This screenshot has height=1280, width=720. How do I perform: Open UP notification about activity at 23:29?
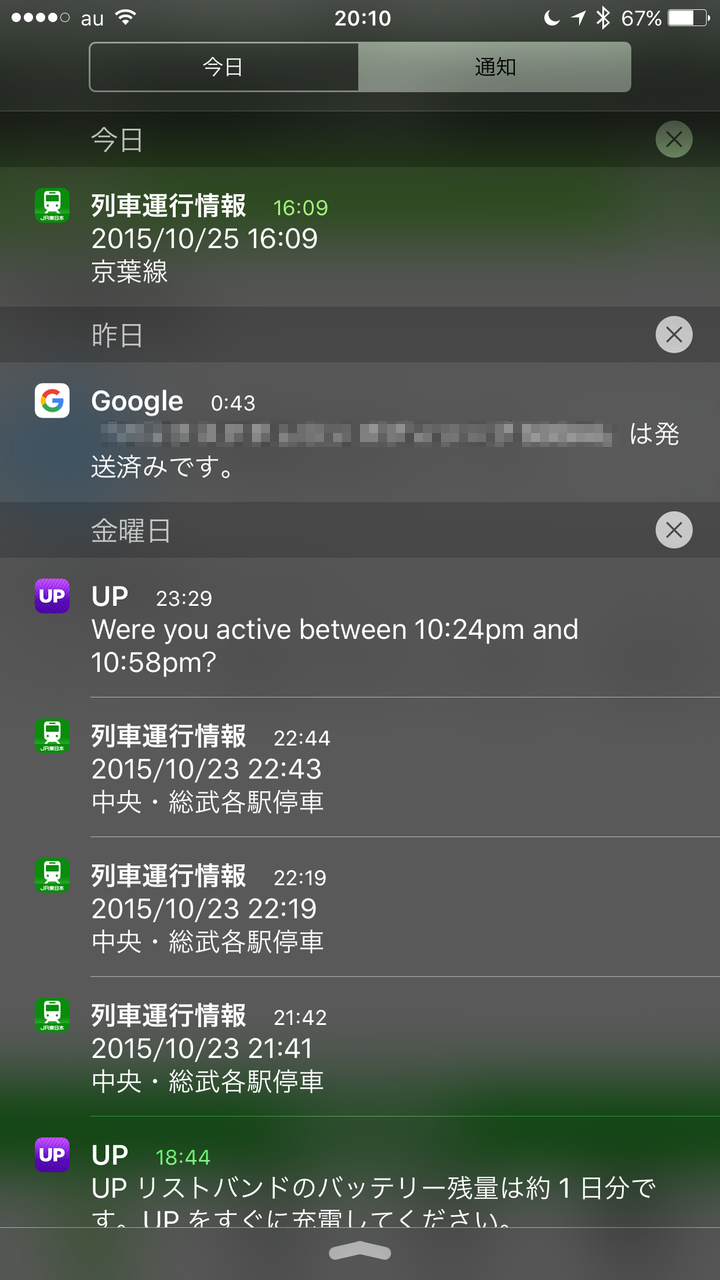(x=360, y=628)
